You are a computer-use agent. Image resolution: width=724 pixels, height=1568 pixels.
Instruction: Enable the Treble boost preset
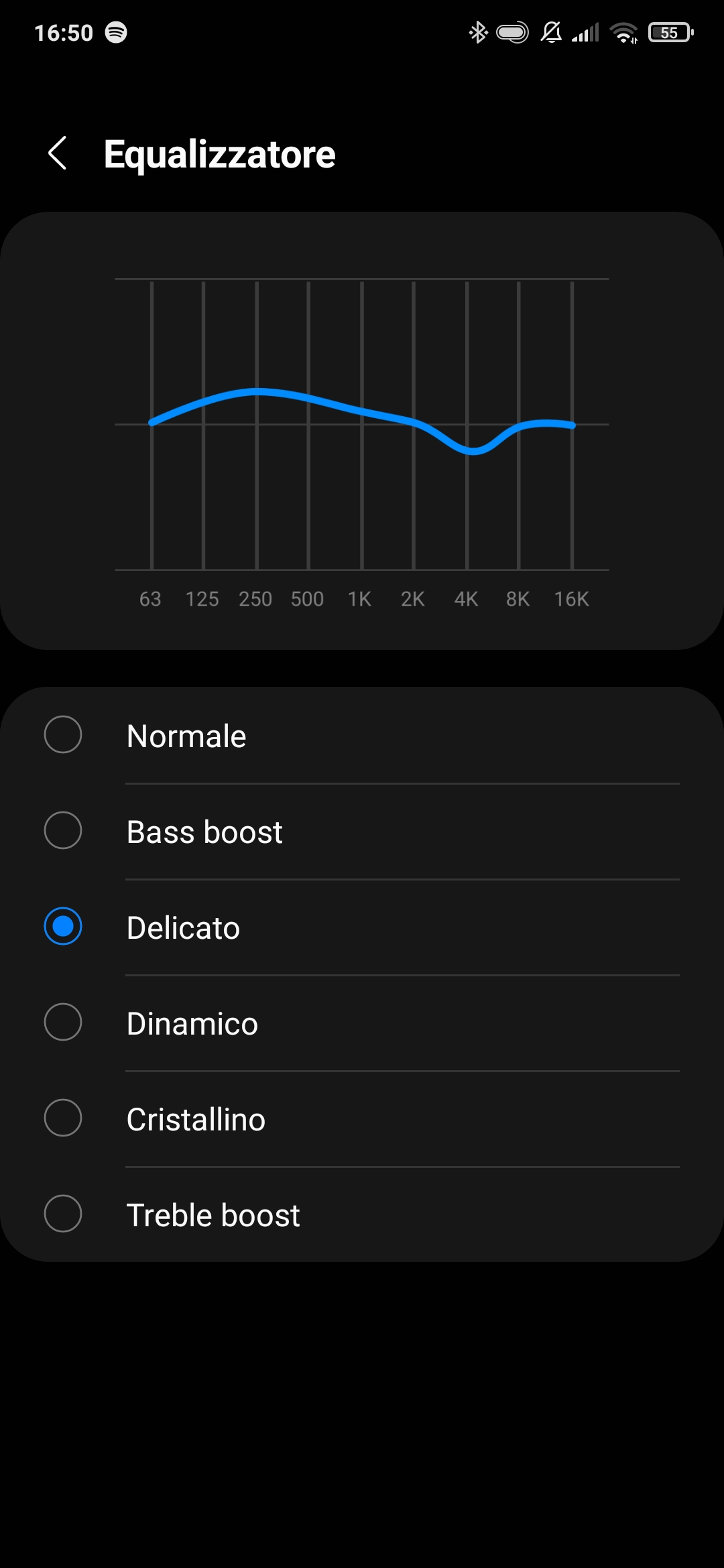[63, 1214]
